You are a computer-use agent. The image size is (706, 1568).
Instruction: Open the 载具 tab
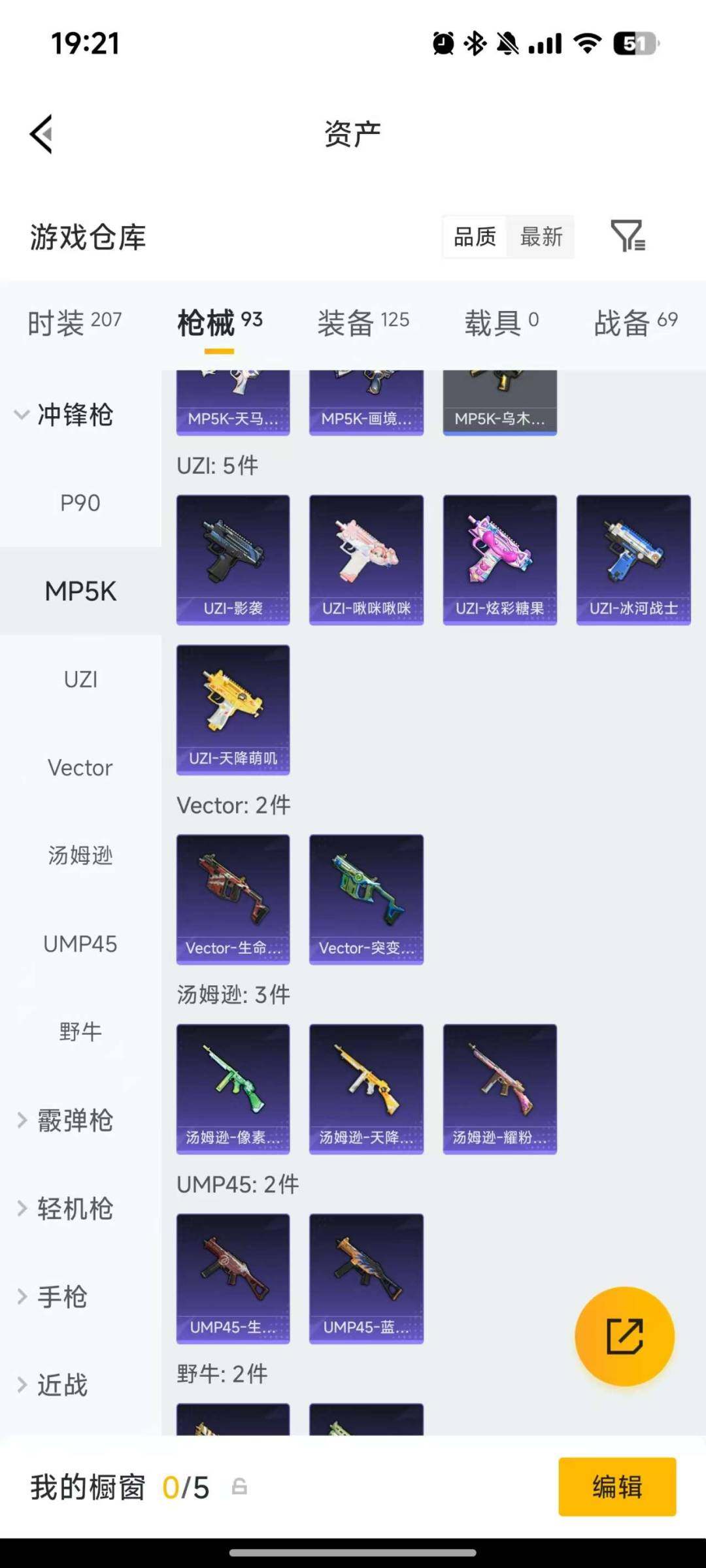pyautogui.click(x=501, y=322)
